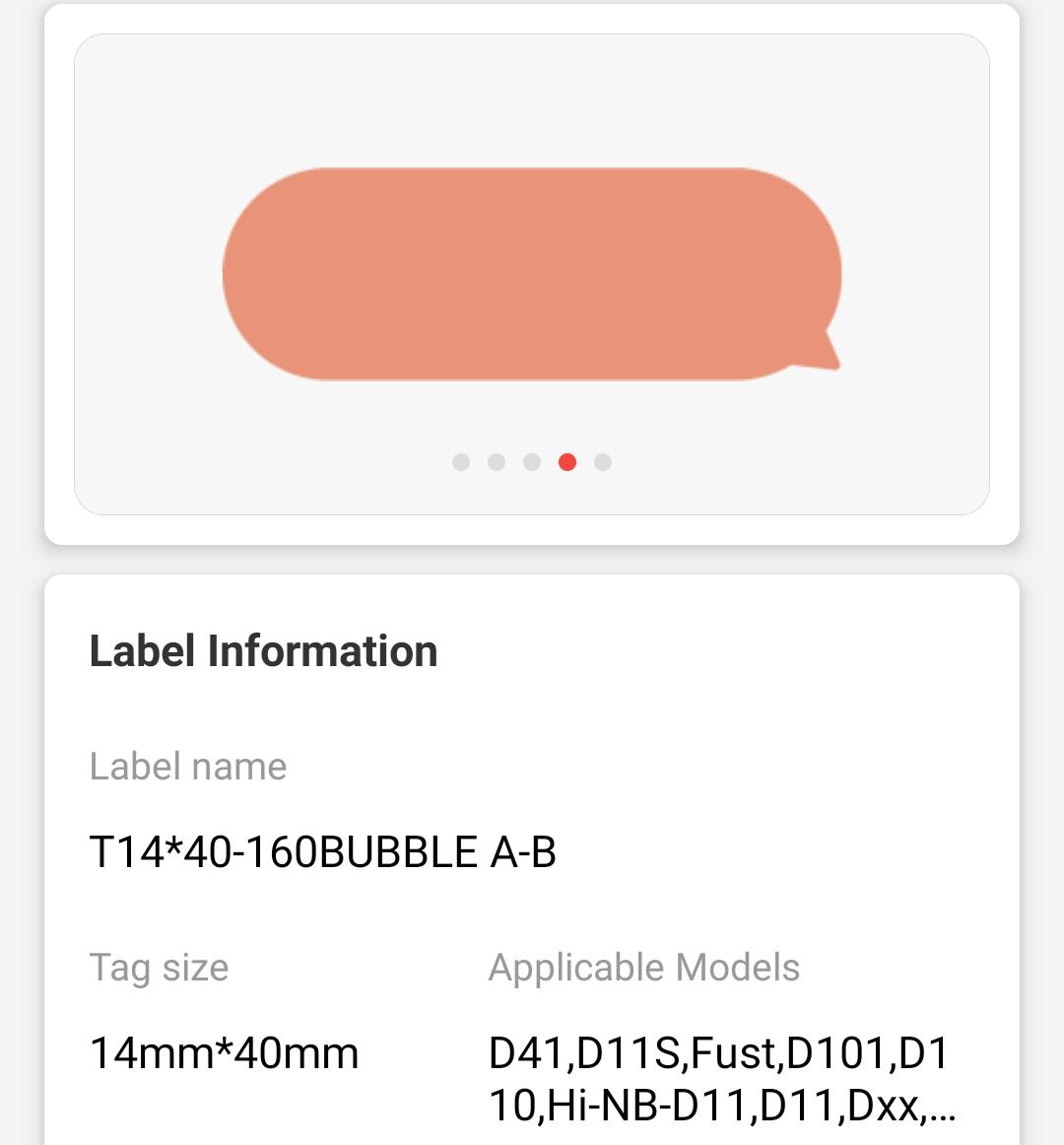Click the Label name field label
The height and width of the screenshot is (1145, 1064).
click(x=188, y=766)
